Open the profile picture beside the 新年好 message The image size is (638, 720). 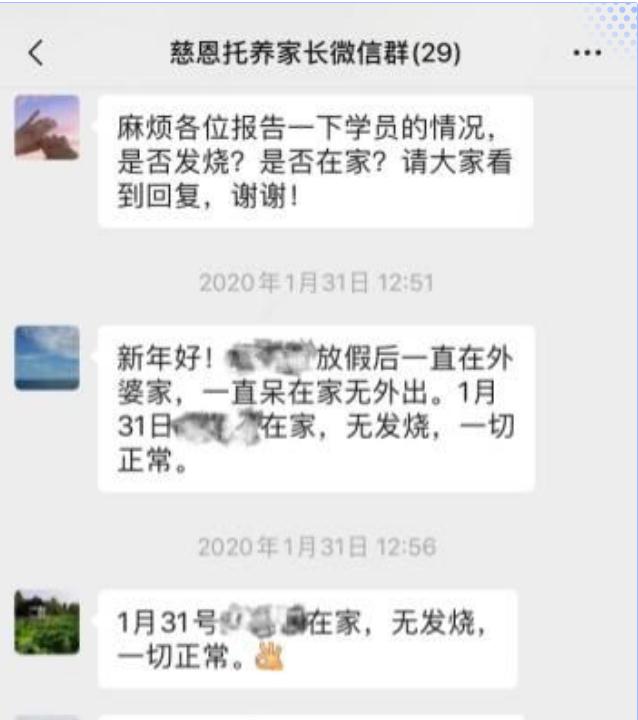click(x=47, y=357)
